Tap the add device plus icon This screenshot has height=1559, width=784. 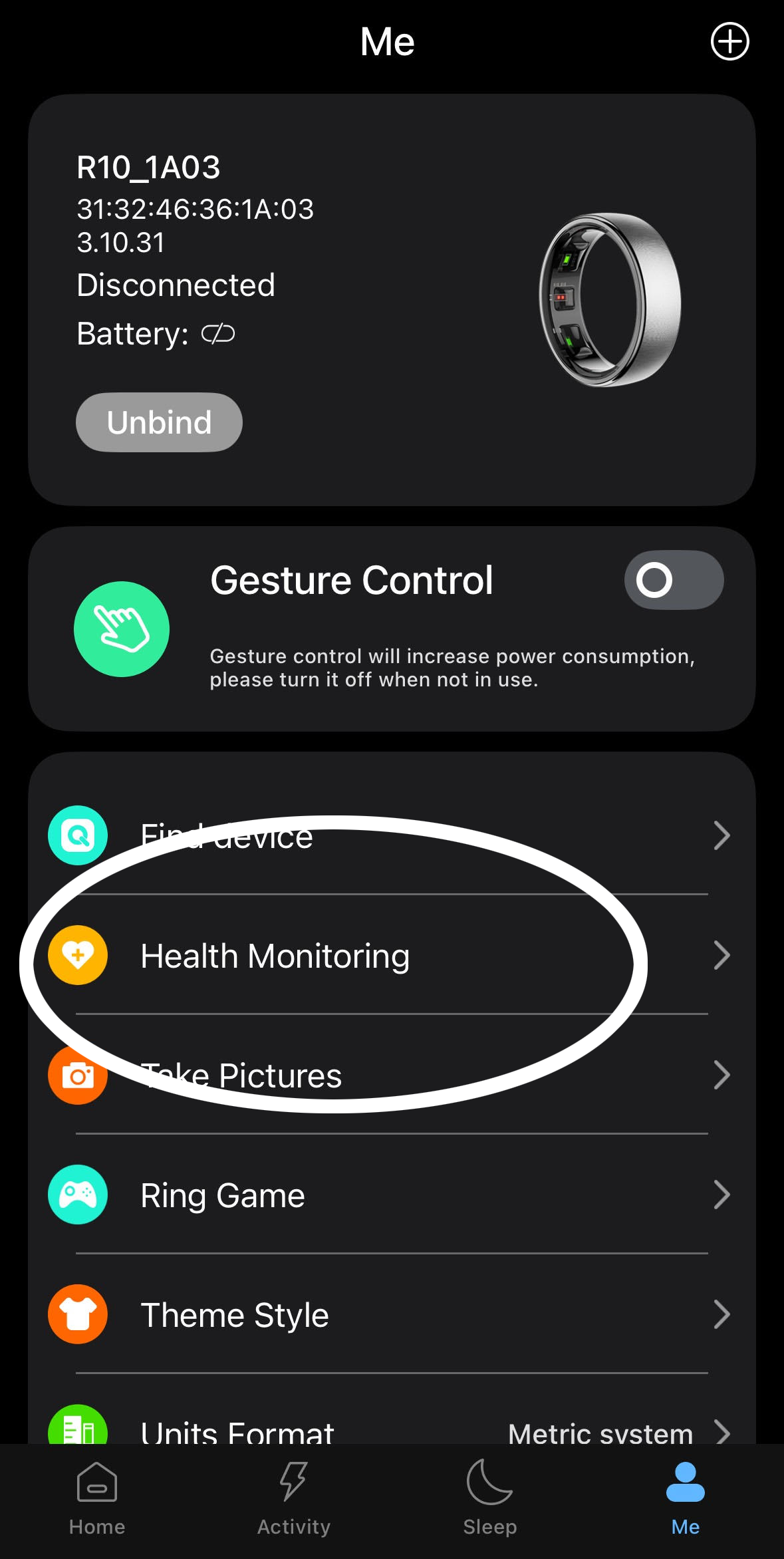click(x=729, y=41)
